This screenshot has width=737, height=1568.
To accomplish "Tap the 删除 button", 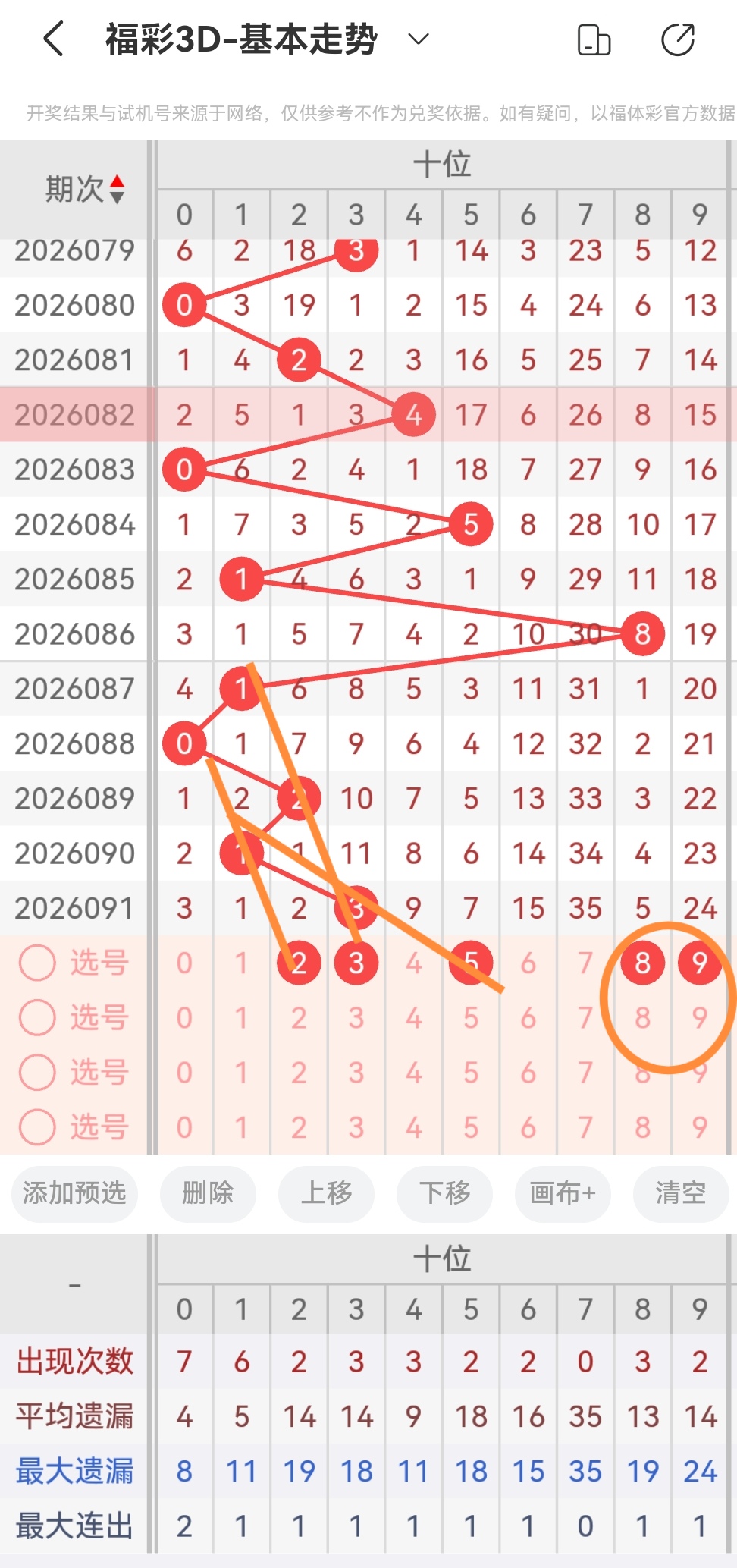I will click(208, 1194).
